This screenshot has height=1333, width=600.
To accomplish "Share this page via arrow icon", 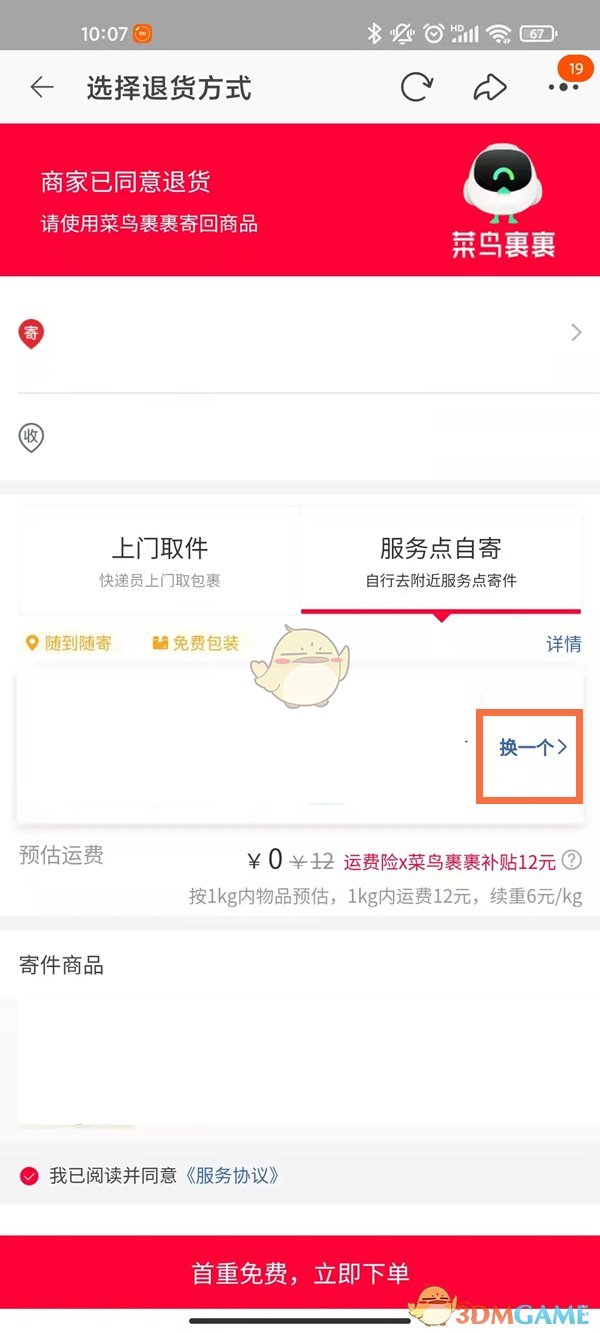I will 489,88.
